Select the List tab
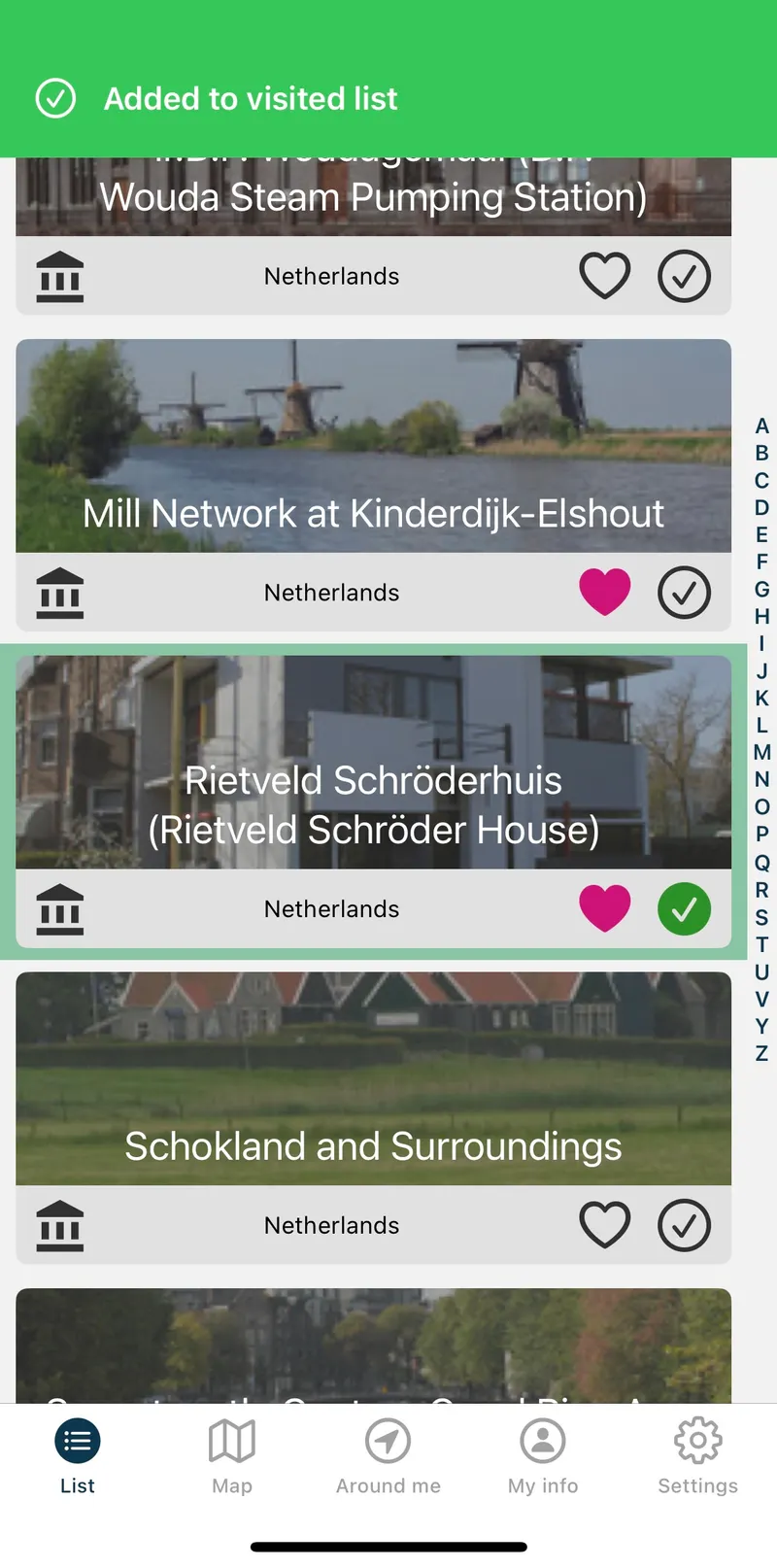777x1568 pixels. click(x=78, y=1455)
